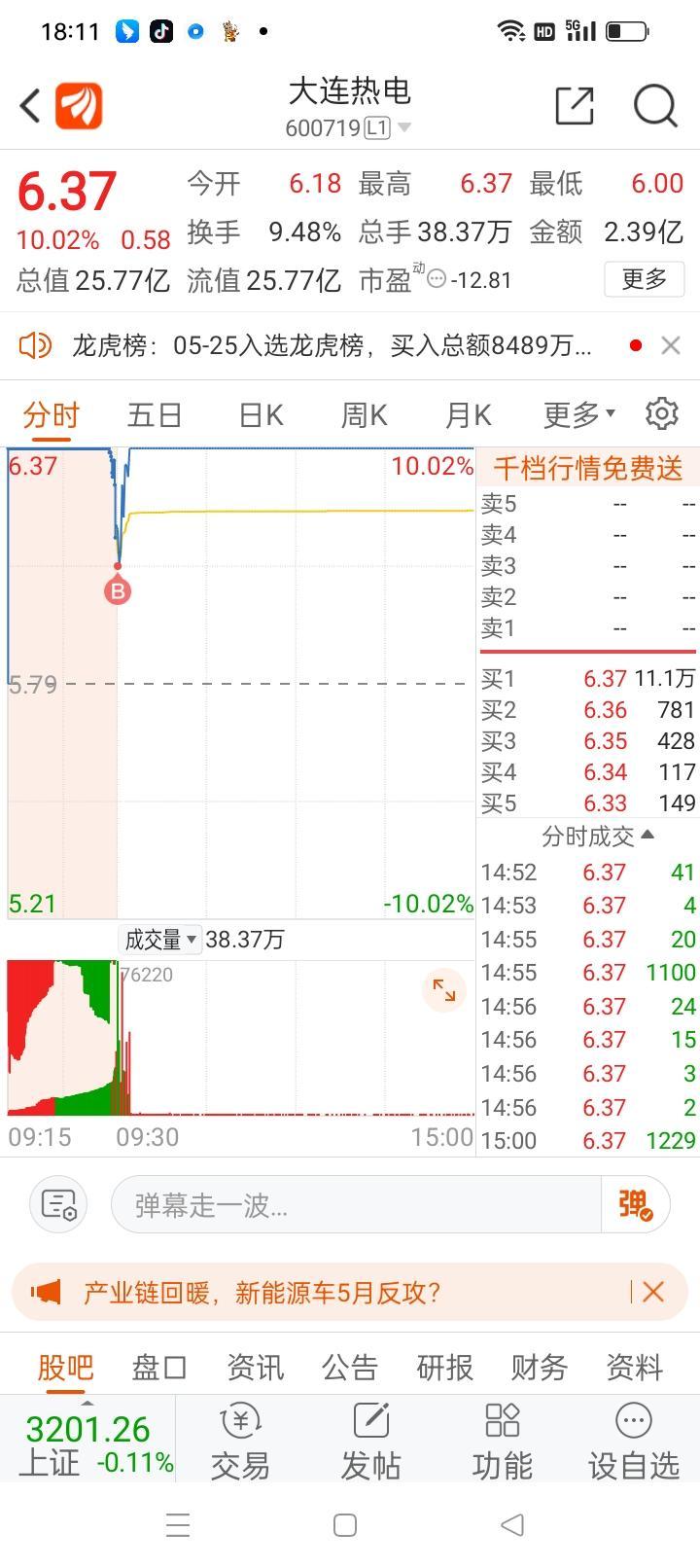Viewport: 700px width, 1568px height.
Task: Open chart settings gear
Action: tap(662, 413)
